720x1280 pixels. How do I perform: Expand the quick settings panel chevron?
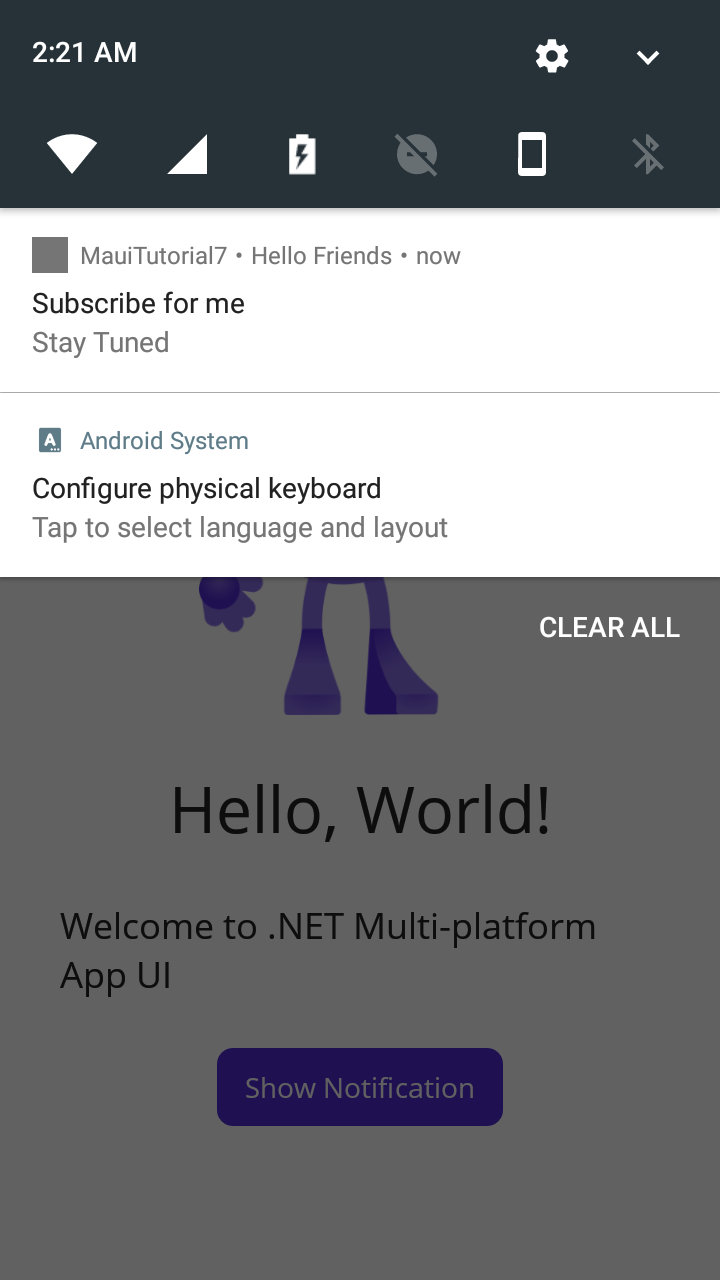648,57
